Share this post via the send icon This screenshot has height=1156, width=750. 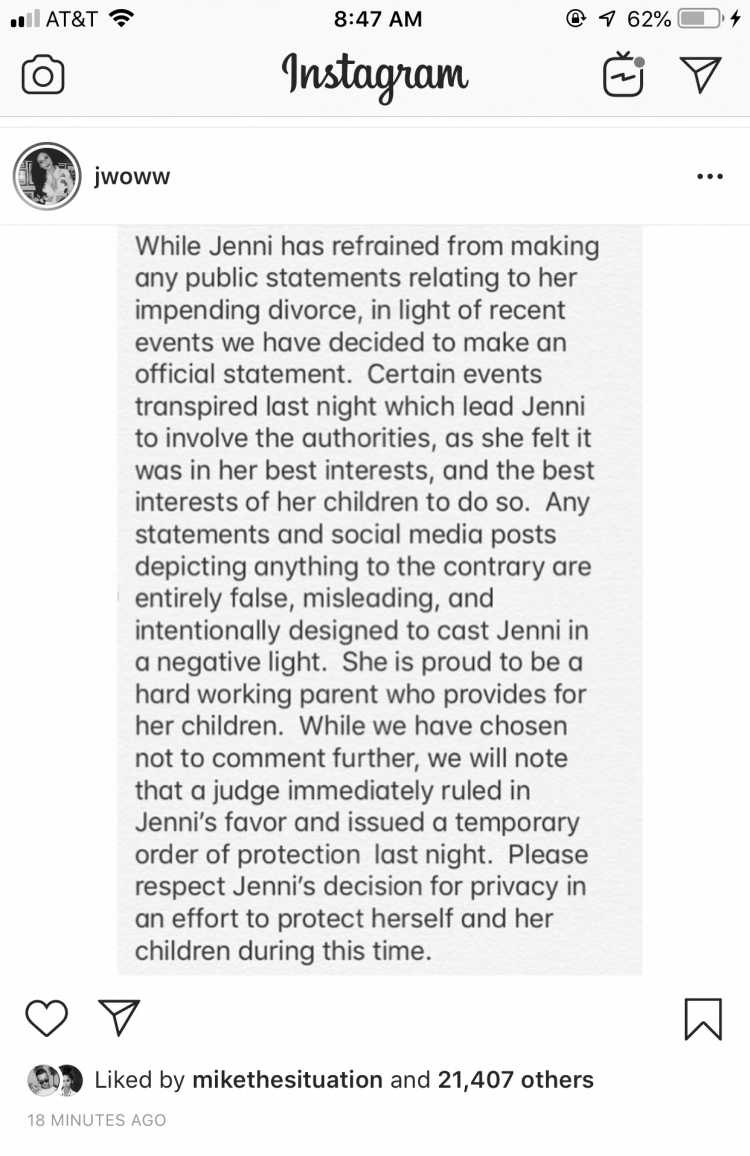pyautogui.click(x=119, y=1018)
